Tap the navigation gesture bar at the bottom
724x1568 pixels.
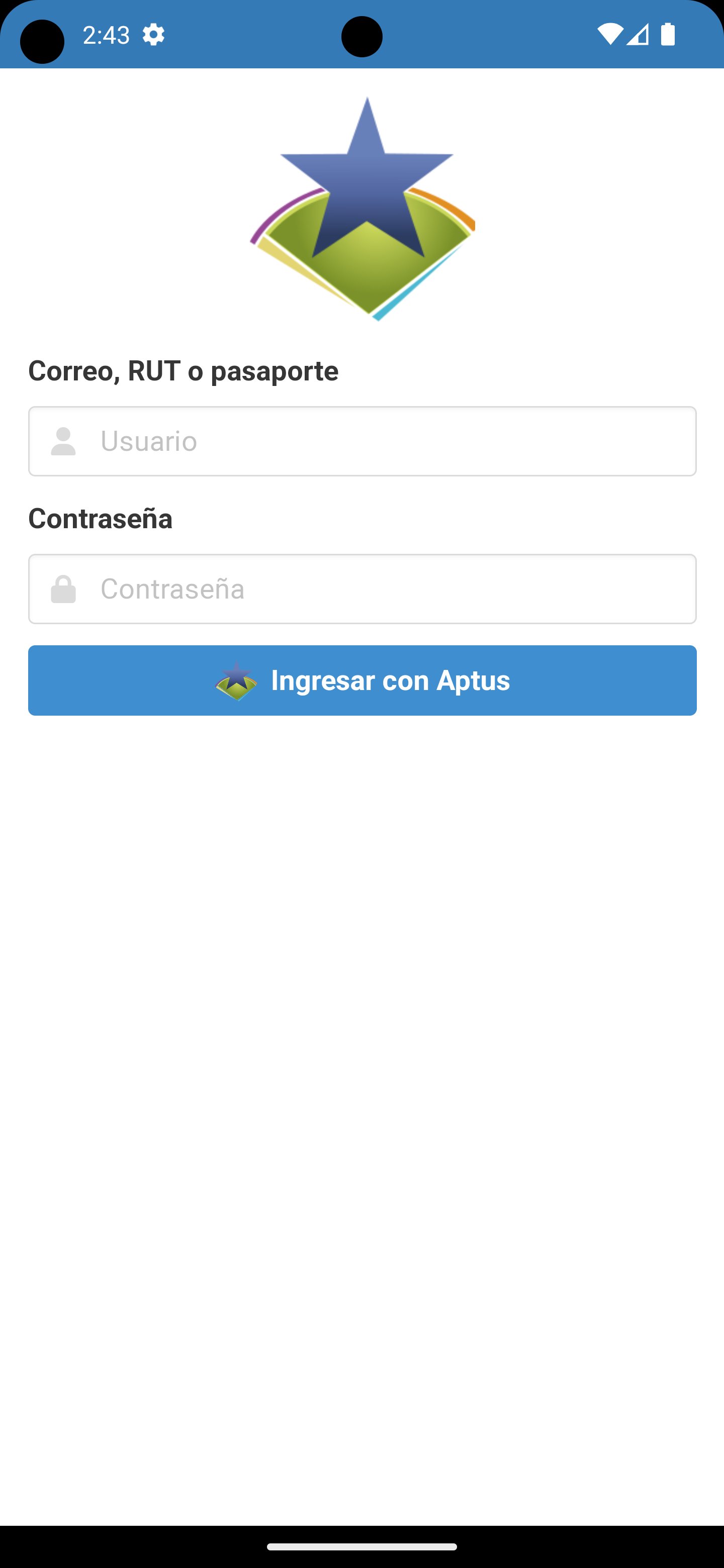tap(361, 1546)
